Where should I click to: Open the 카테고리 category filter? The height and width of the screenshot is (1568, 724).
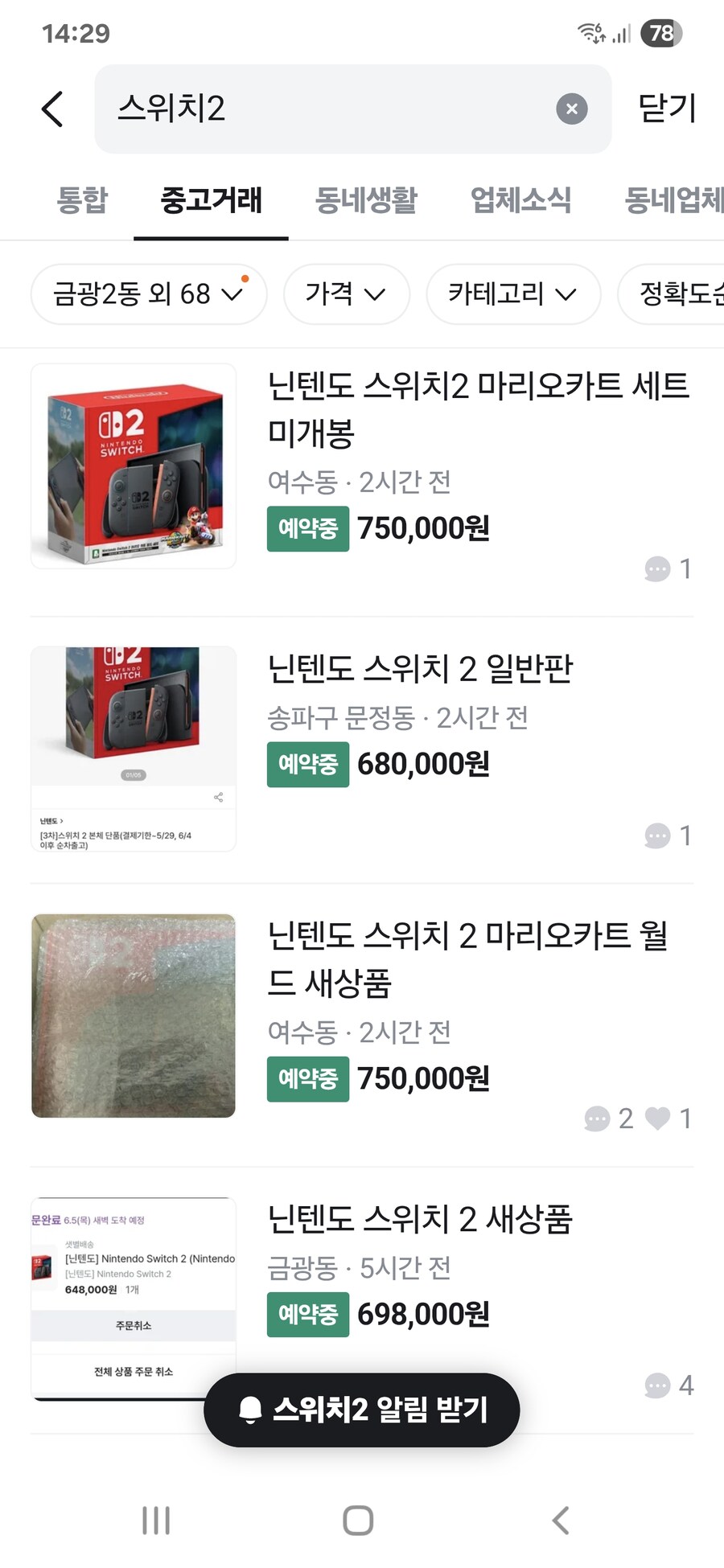[512, 294]
